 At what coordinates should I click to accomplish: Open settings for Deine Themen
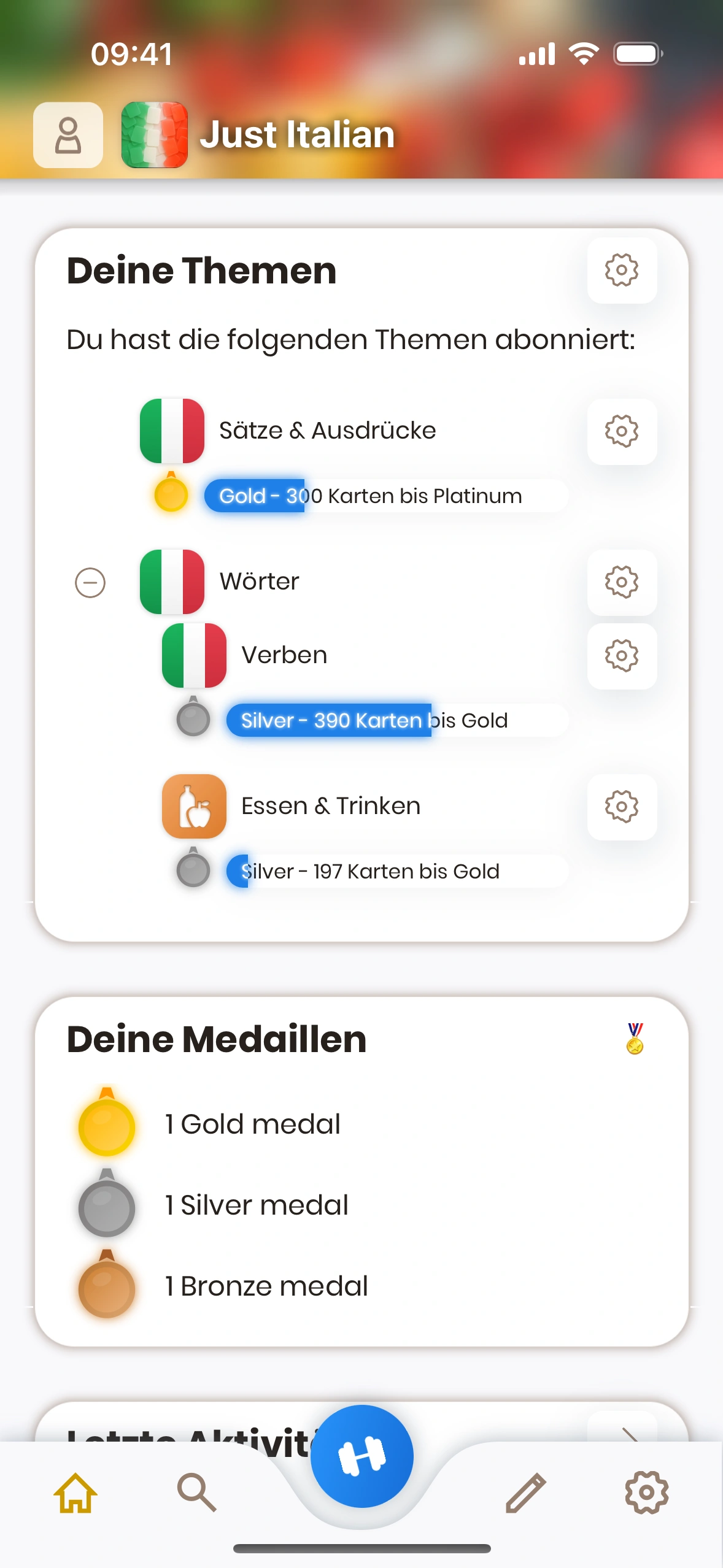pyautogui.click(x=622, y=270)
